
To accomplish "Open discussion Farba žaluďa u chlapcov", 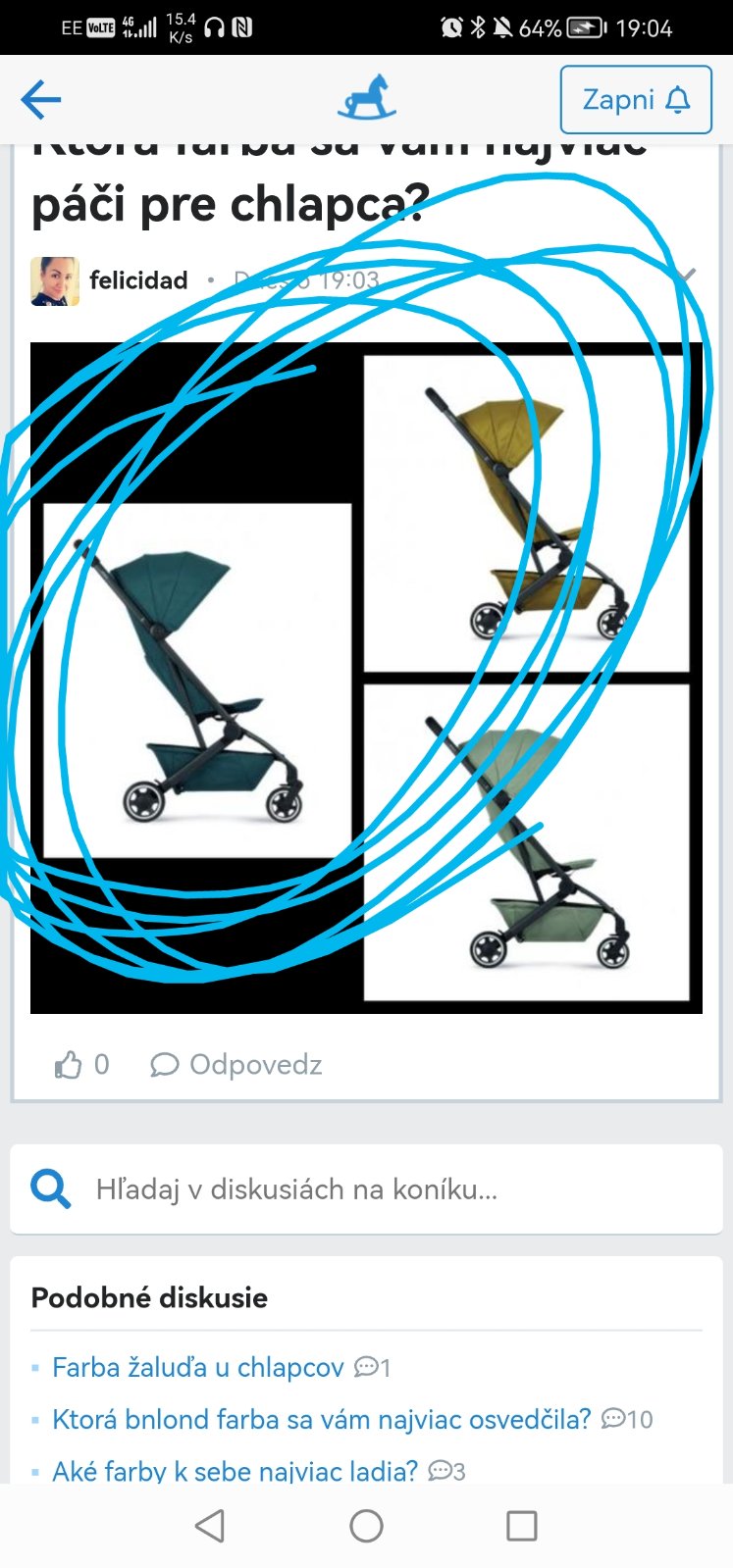I will click(x=198, y=1367).
